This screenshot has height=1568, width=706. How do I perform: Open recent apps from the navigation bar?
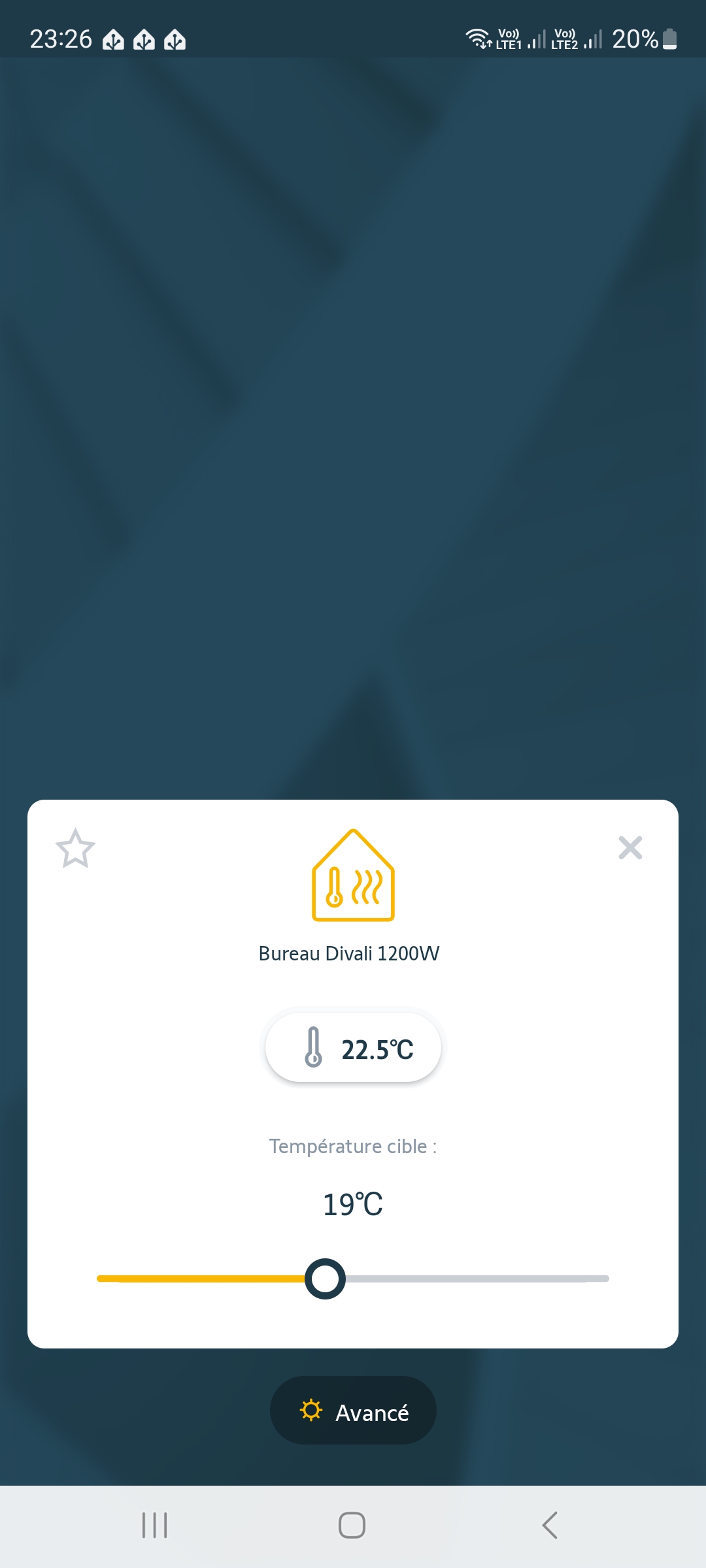point(155,1526)
